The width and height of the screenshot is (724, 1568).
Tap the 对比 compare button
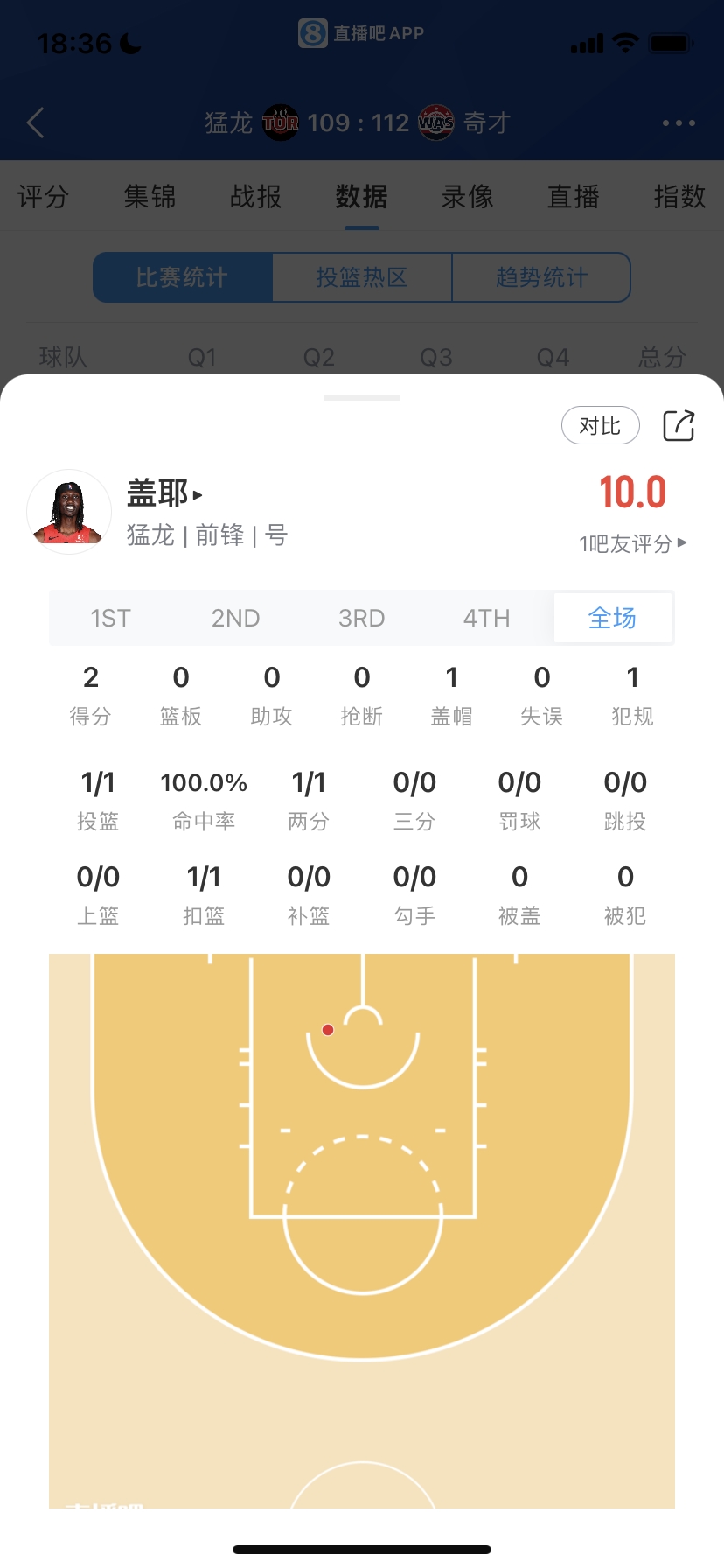pos(600,426)
